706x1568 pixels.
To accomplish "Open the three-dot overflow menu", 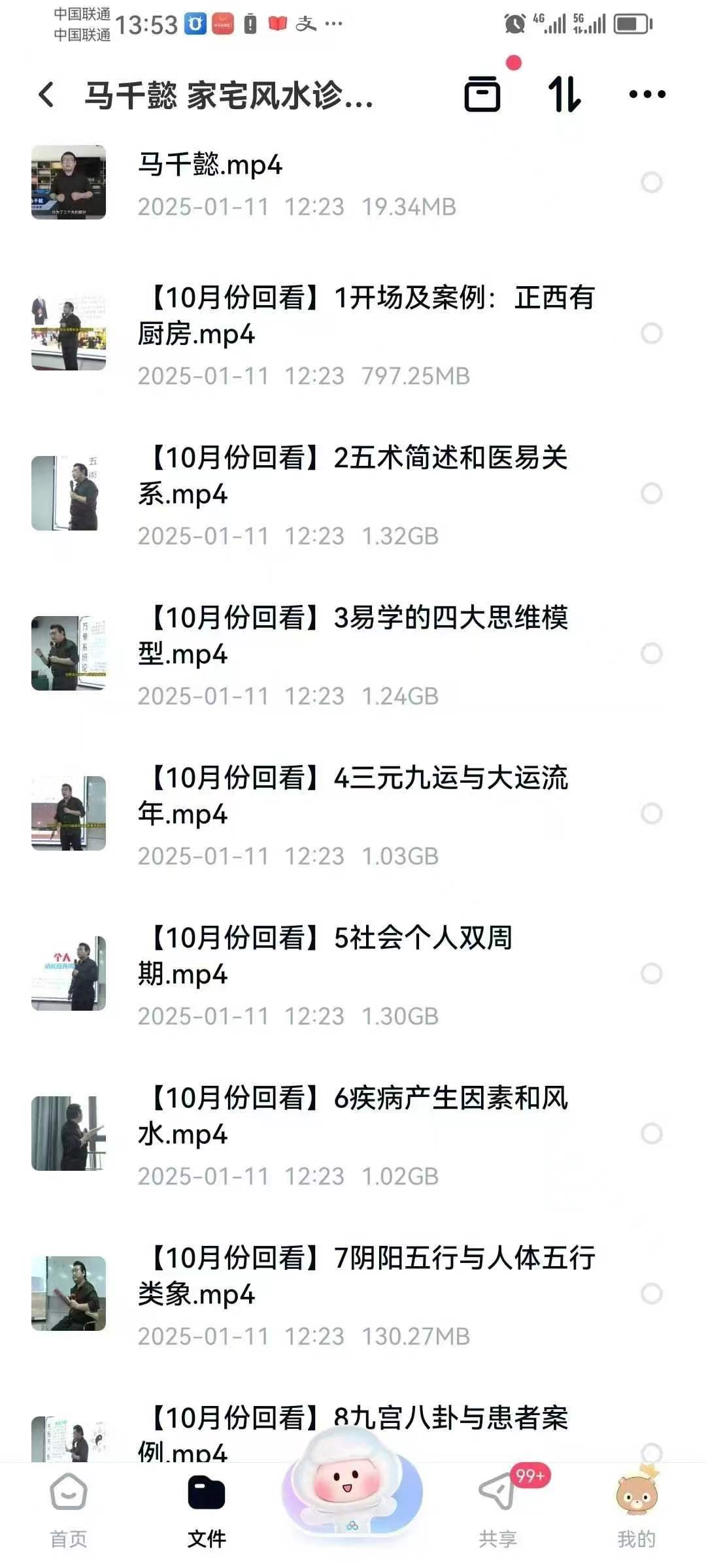I will click(647, 94).
